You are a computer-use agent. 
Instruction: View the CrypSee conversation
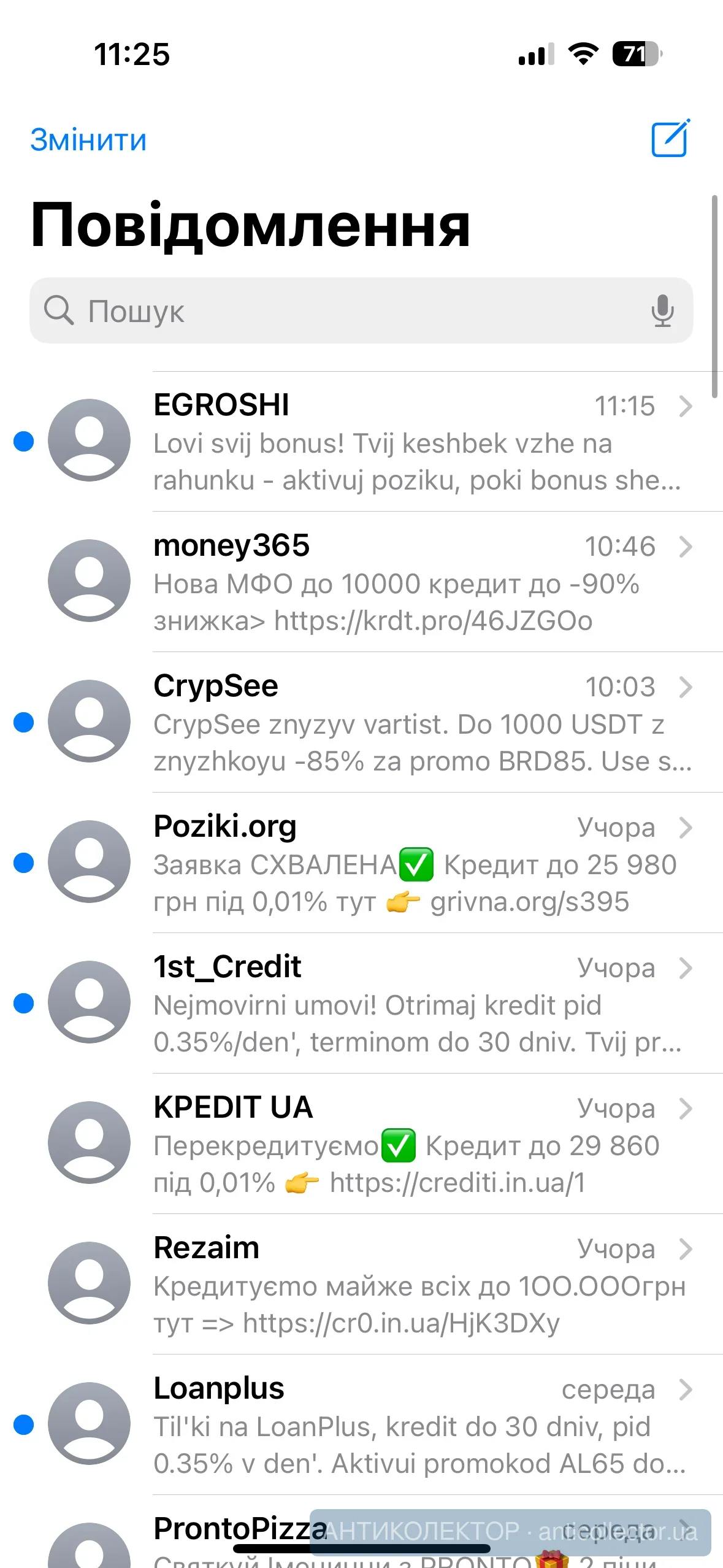pos(417,723)
